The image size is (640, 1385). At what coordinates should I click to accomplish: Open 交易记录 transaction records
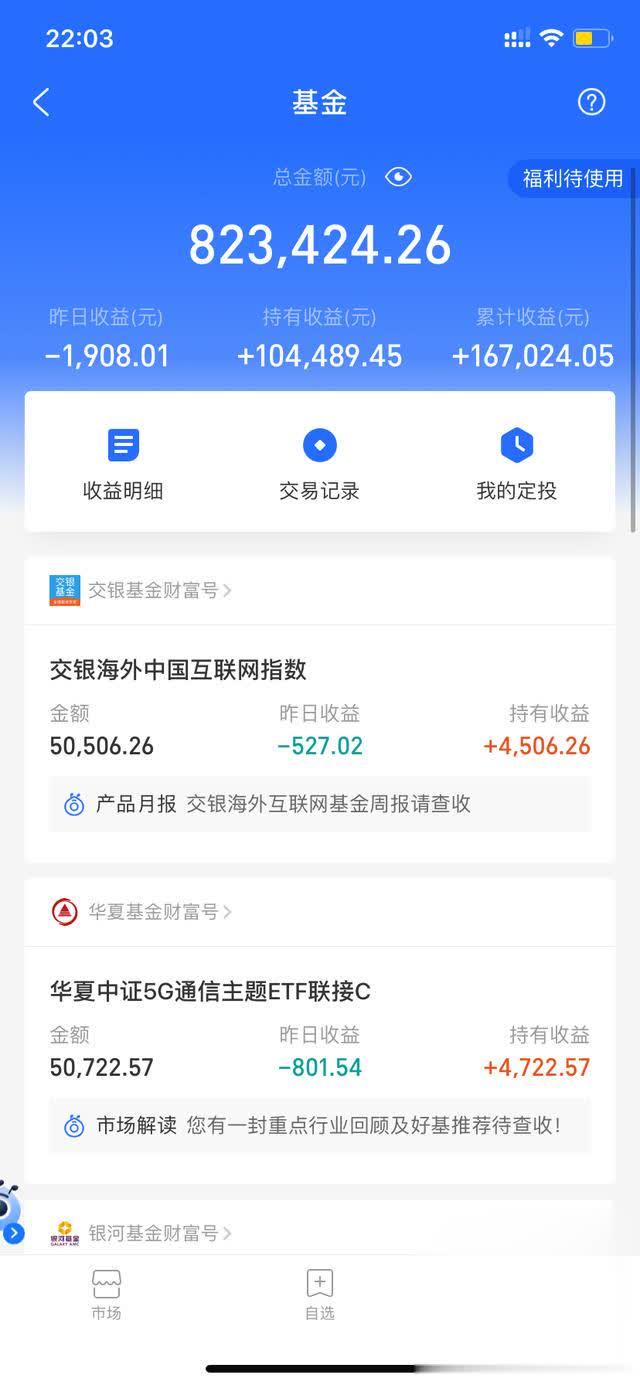[x=320, y=465]
